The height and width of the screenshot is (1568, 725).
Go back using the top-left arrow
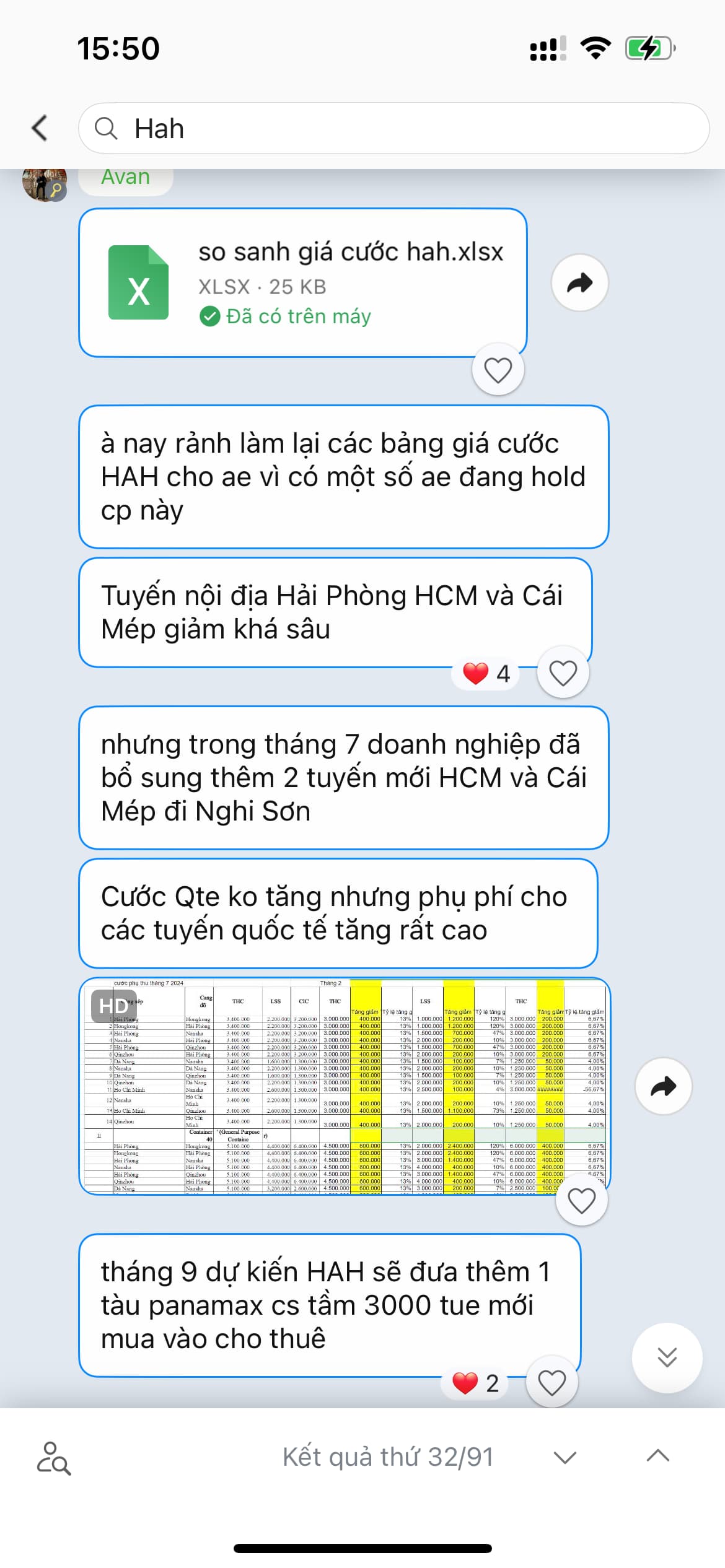[x=40, y=128]
